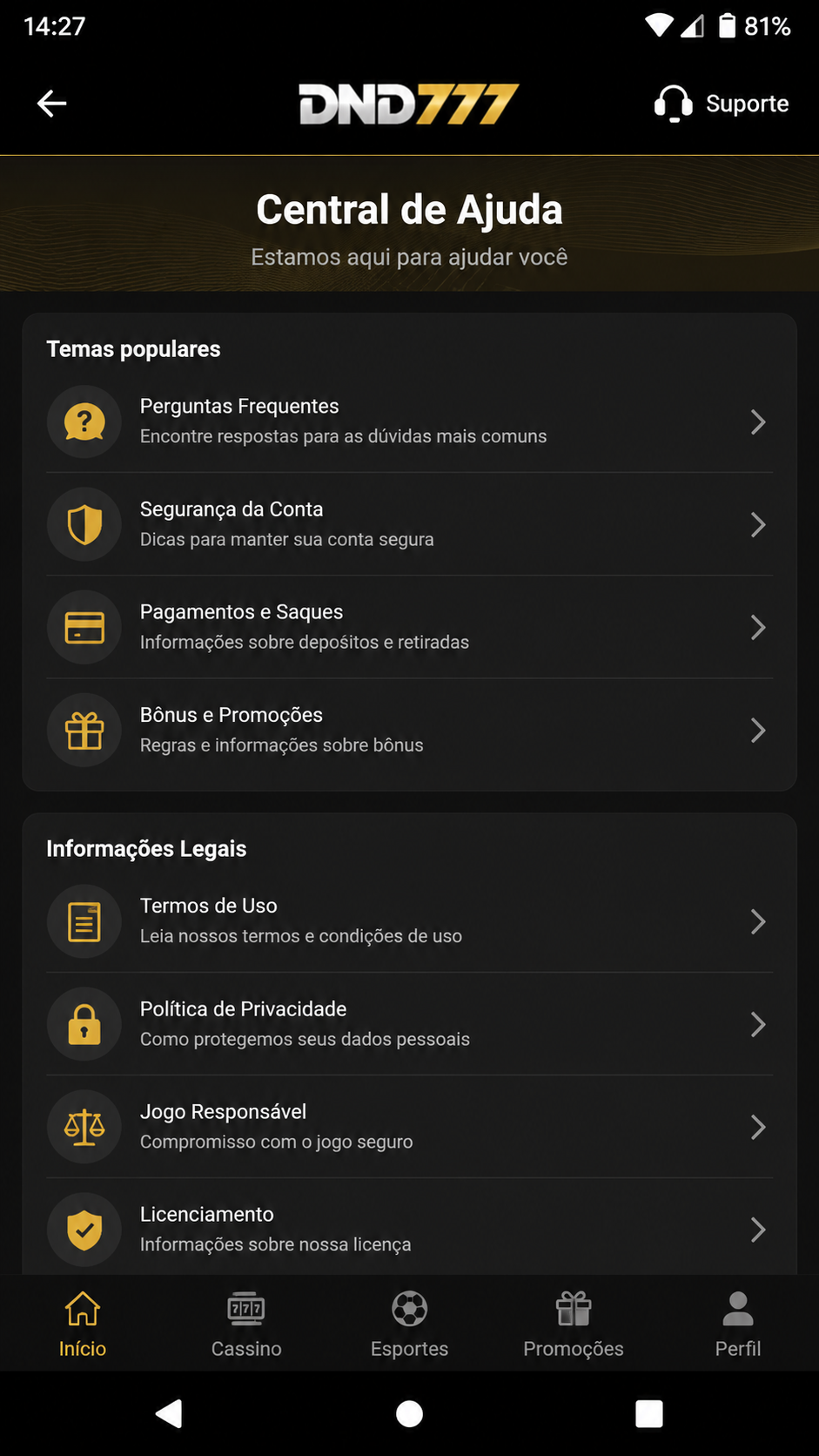Switch to the Esportes tab
The height and width of the screenshot is (1456, 819).
410,1325
